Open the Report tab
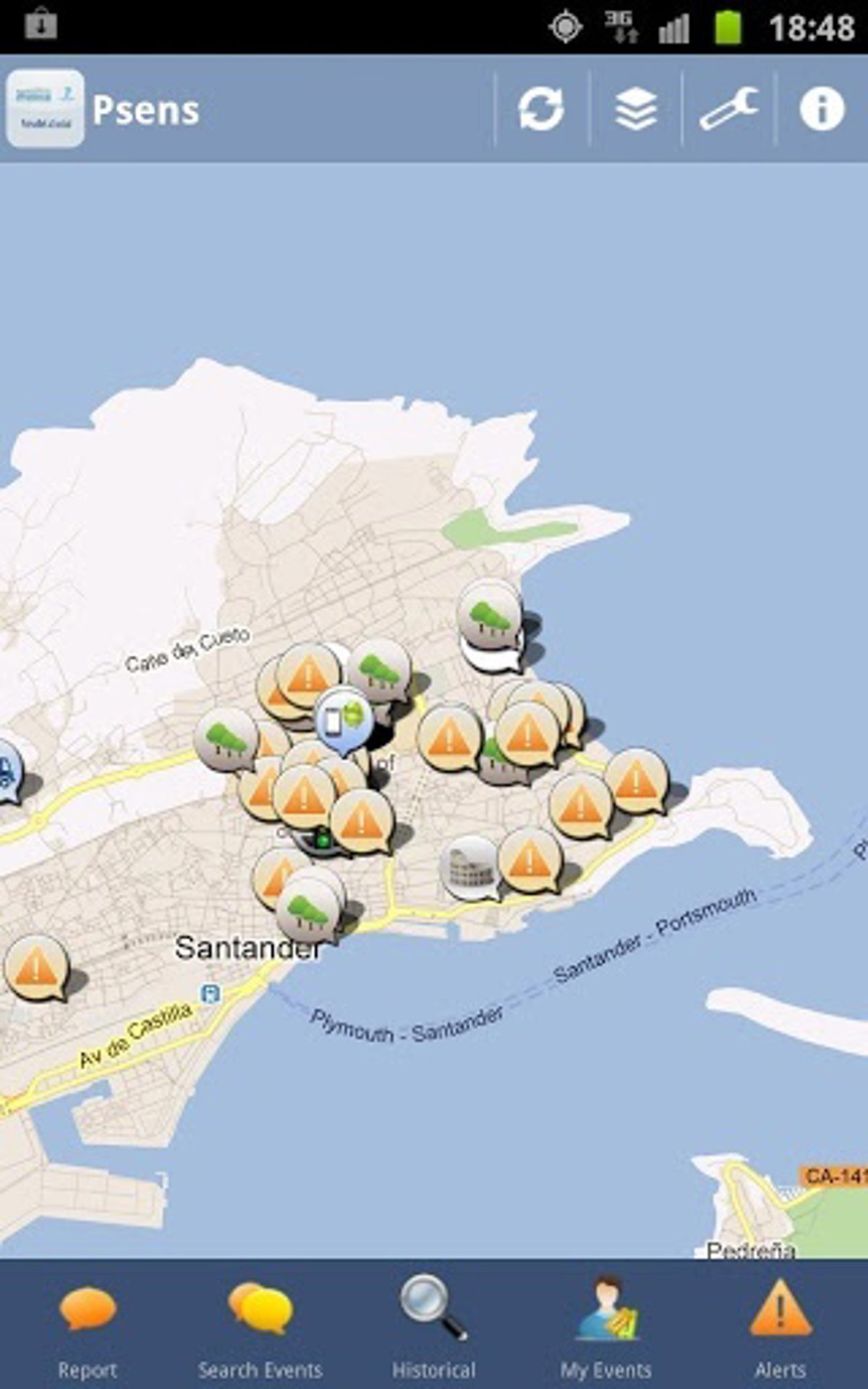868x1389 pixels. (88, 1325)
